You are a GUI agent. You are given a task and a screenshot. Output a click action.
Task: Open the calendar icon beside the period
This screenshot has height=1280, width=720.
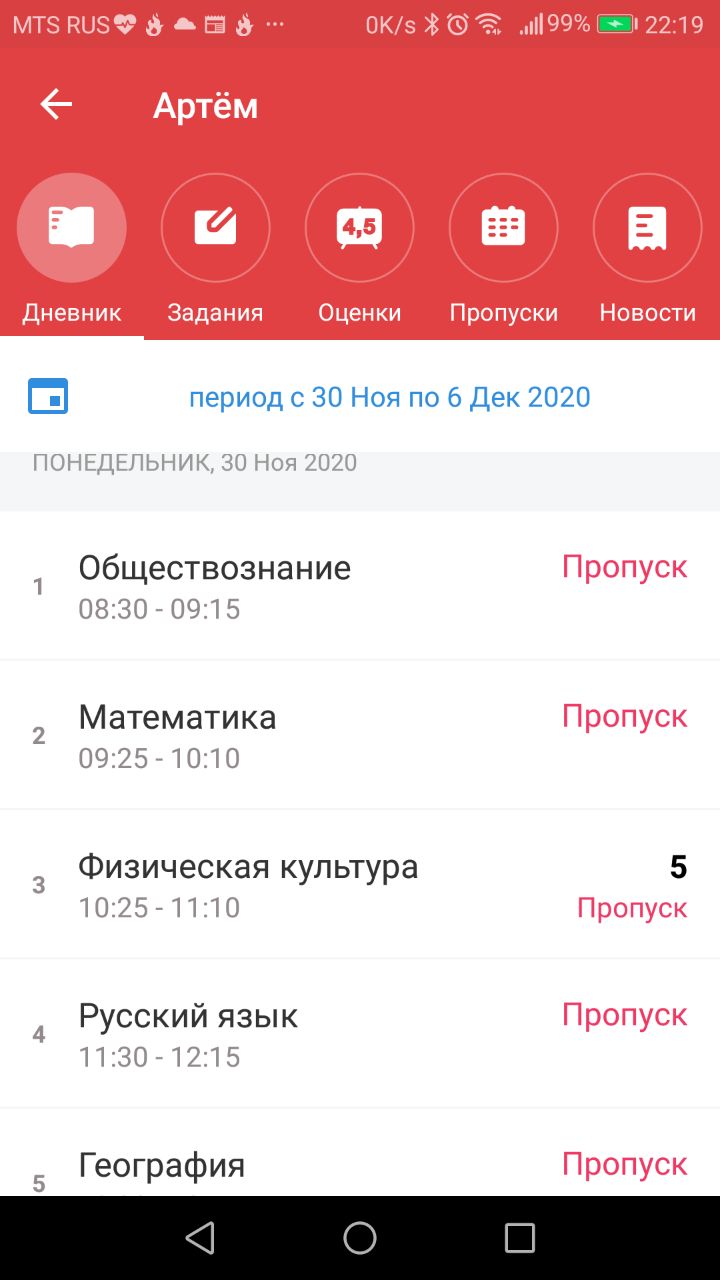click(x=47, y=397)
